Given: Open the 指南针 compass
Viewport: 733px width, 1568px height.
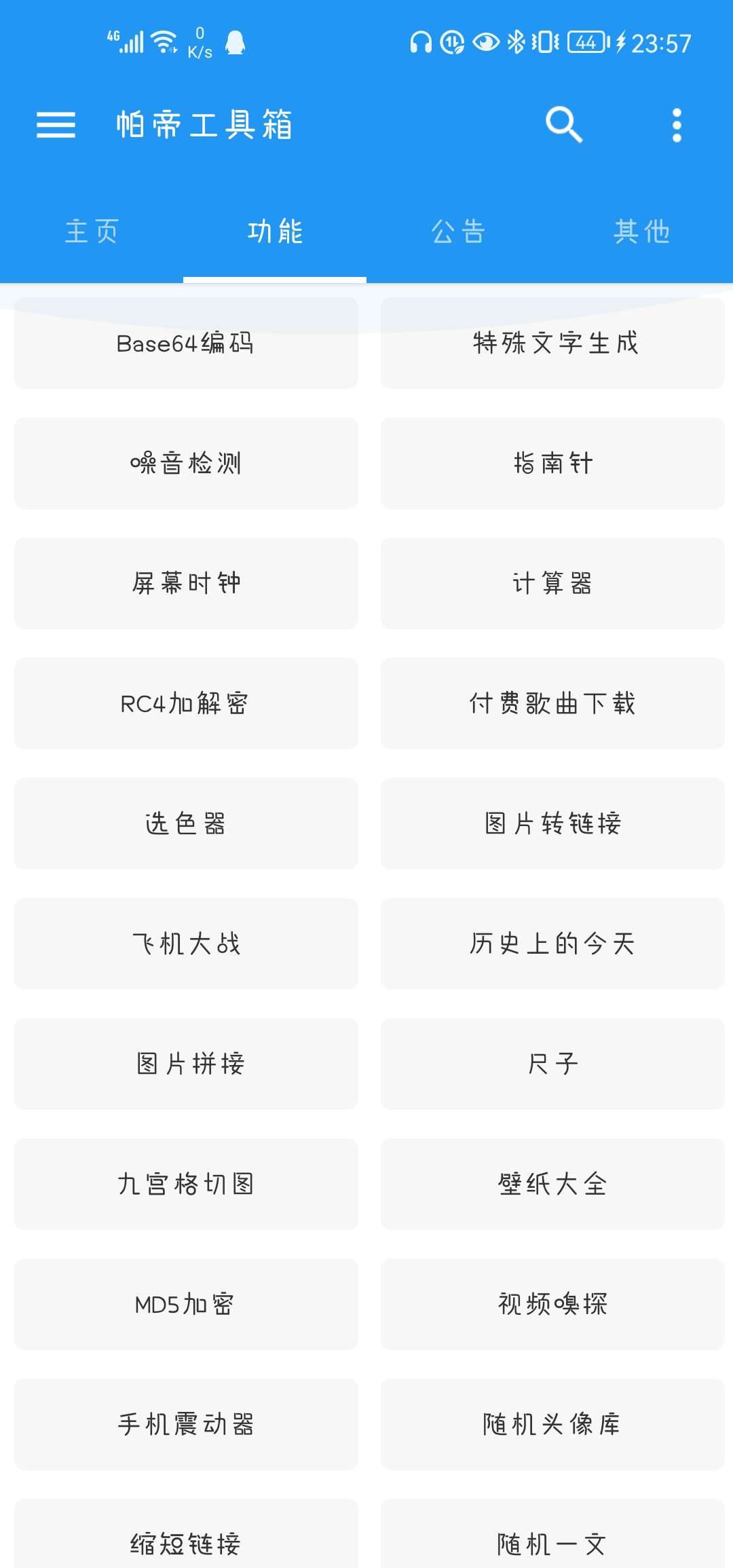Looking at the screenshot, I should tap(552, 464).
